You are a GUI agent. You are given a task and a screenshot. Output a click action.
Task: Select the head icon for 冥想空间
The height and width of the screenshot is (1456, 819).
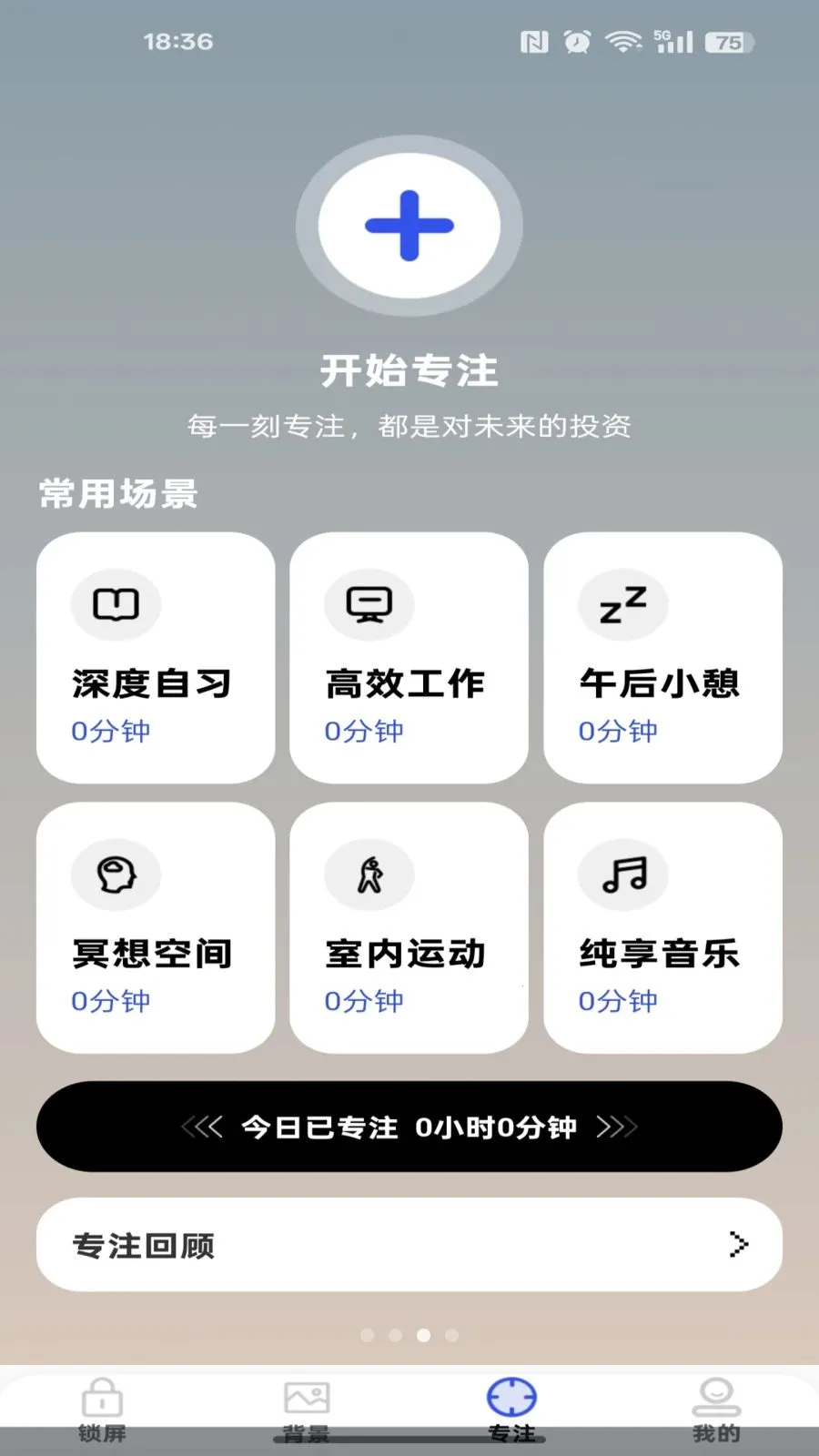point(116,874)
